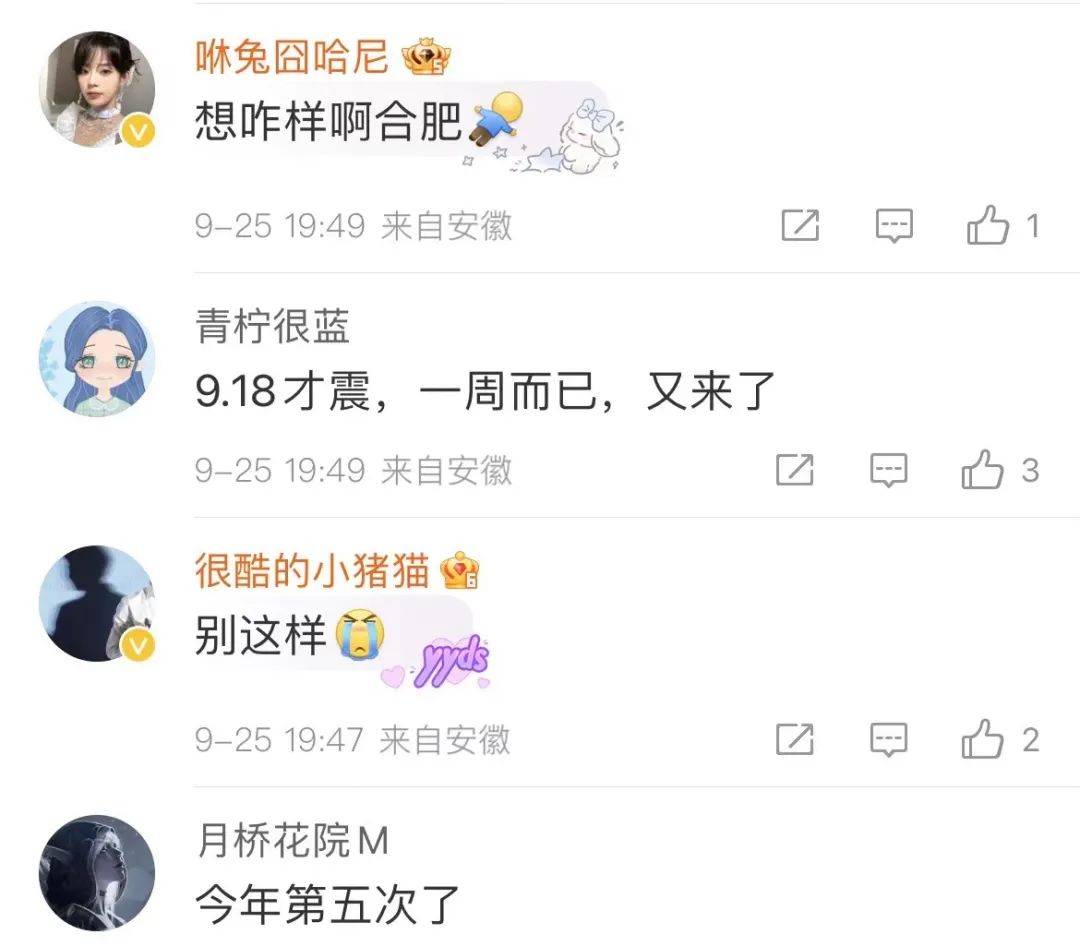Viewport: 1080px width, 946px height.
Task: Like 咻兔囧哈尼's comment
Action: click(x=988, y=226)
